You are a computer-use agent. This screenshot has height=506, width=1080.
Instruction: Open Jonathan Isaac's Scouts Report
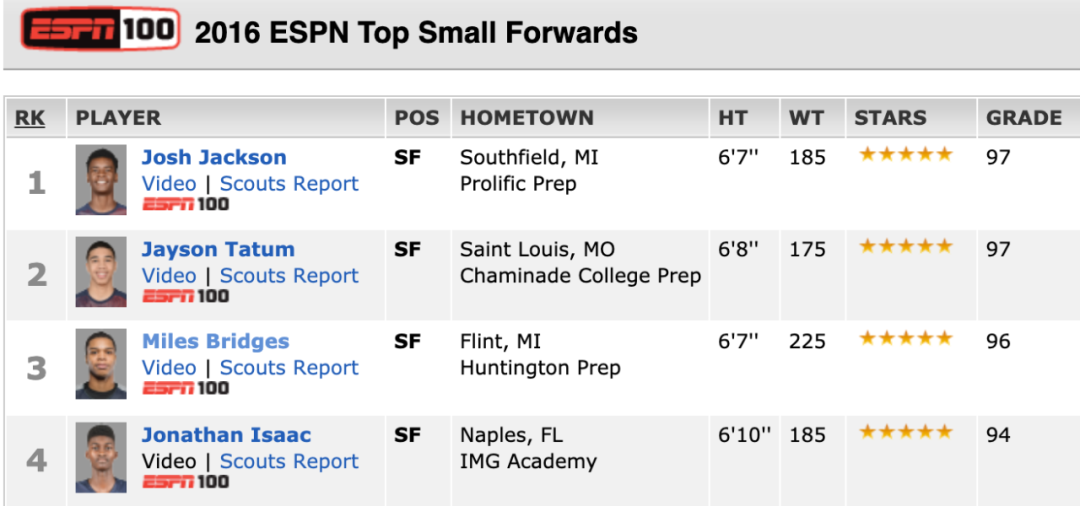point(289,462)
